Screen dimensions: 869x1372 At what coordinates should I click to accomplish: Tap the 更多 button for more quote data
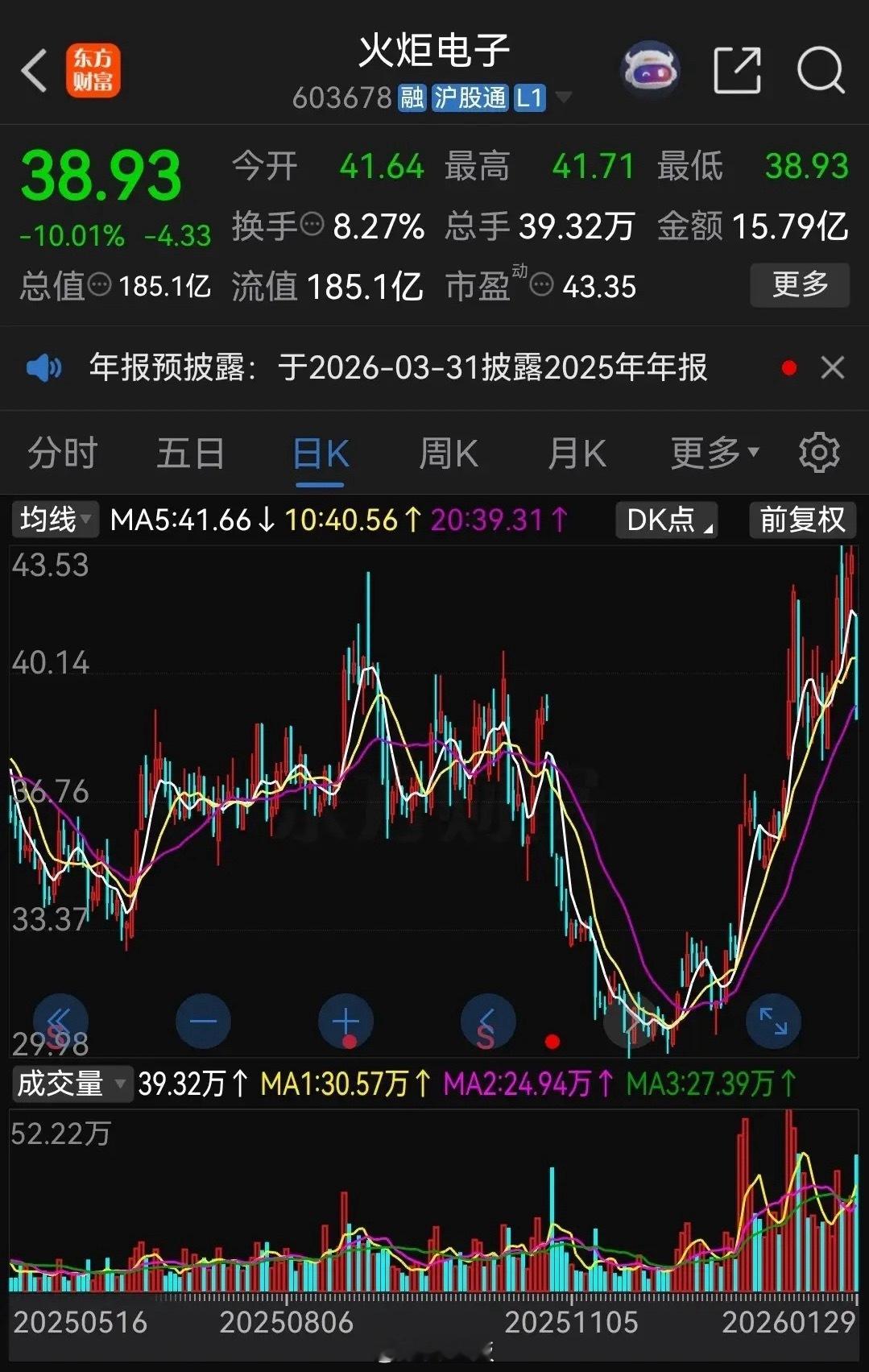point(799,285)
